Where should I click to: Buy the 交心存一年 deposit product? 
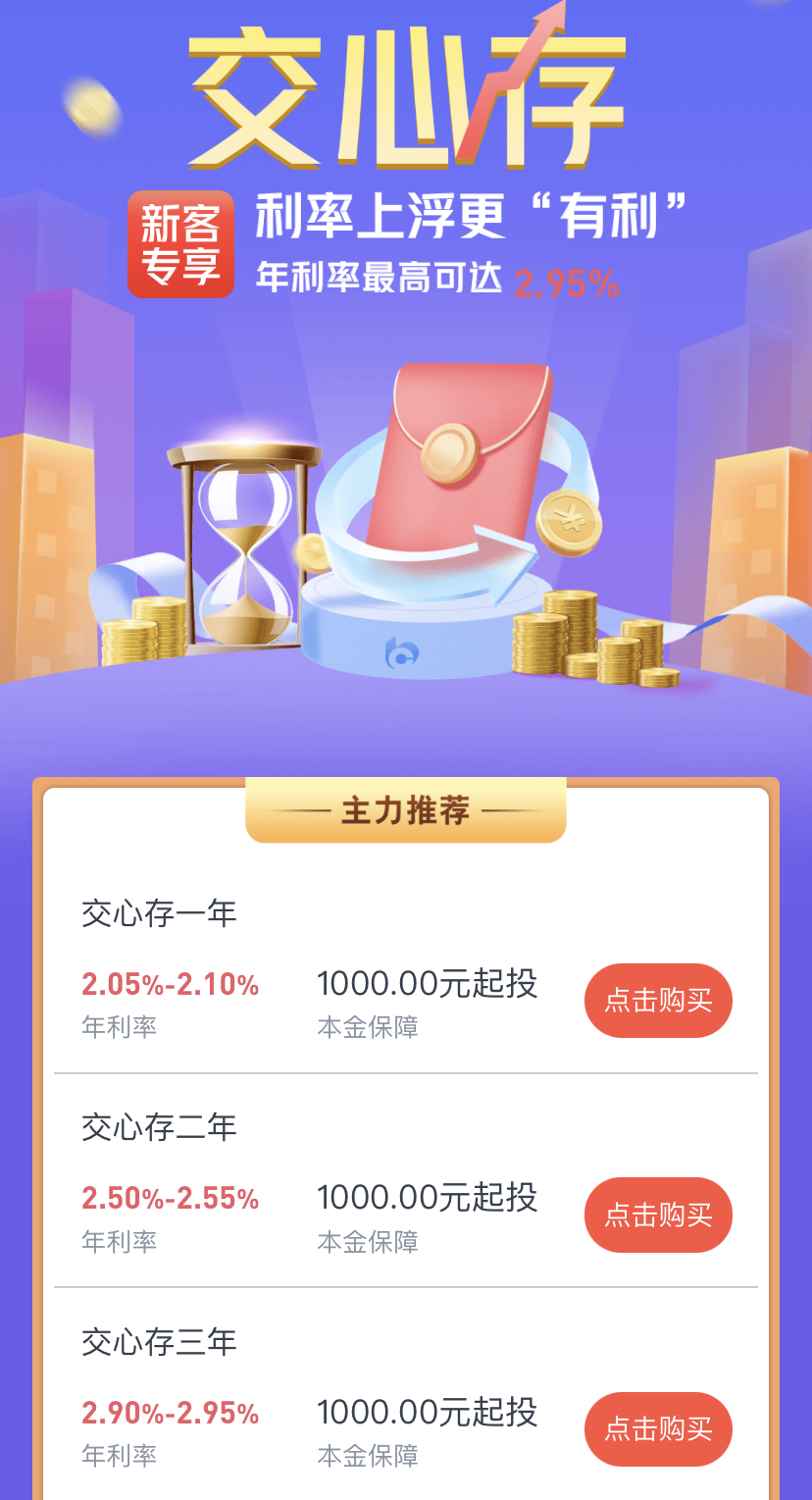tap(658, 1001)
